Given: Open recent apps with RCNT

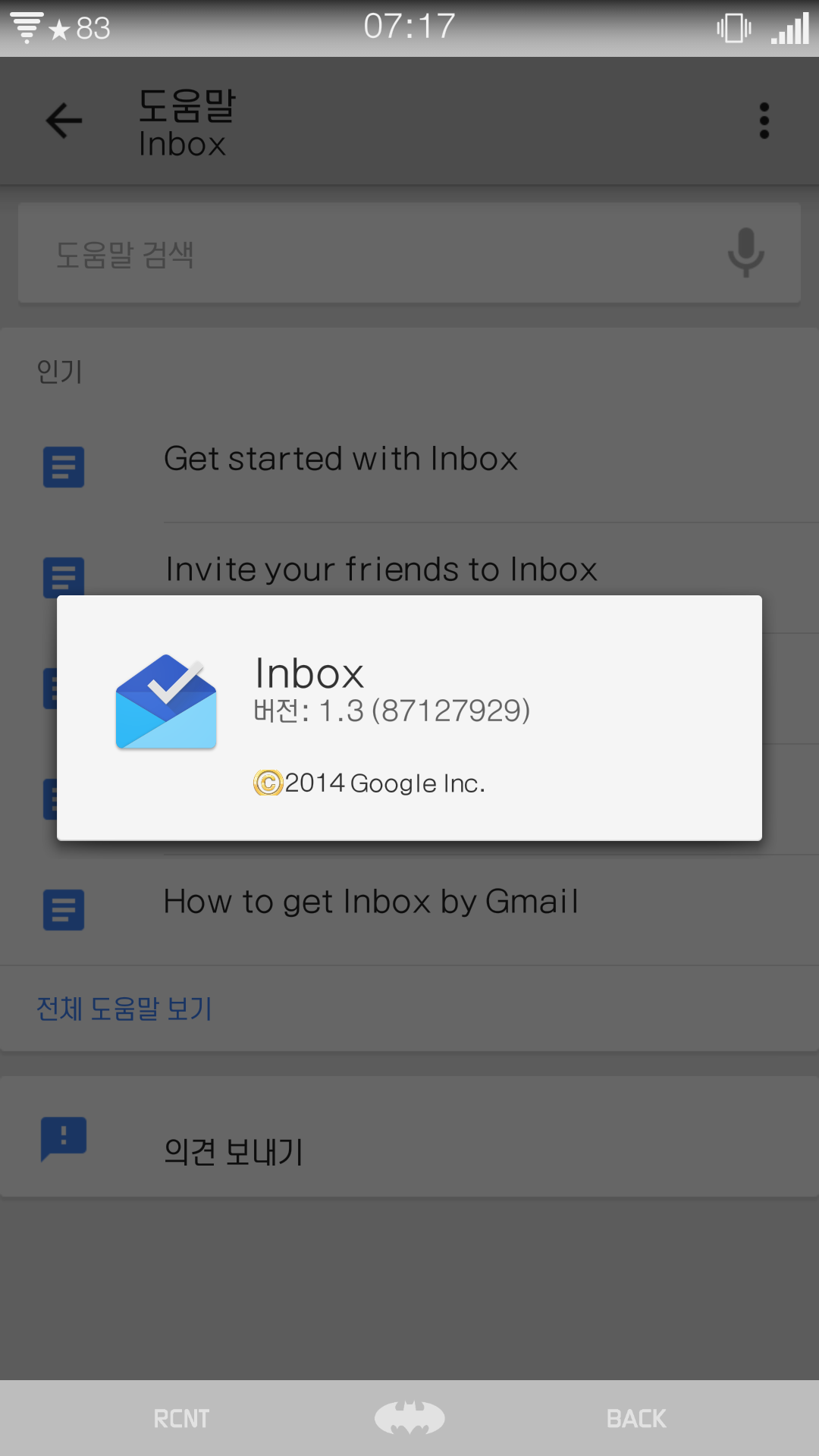Looking at the screenshot, I should pos(181,1419).
